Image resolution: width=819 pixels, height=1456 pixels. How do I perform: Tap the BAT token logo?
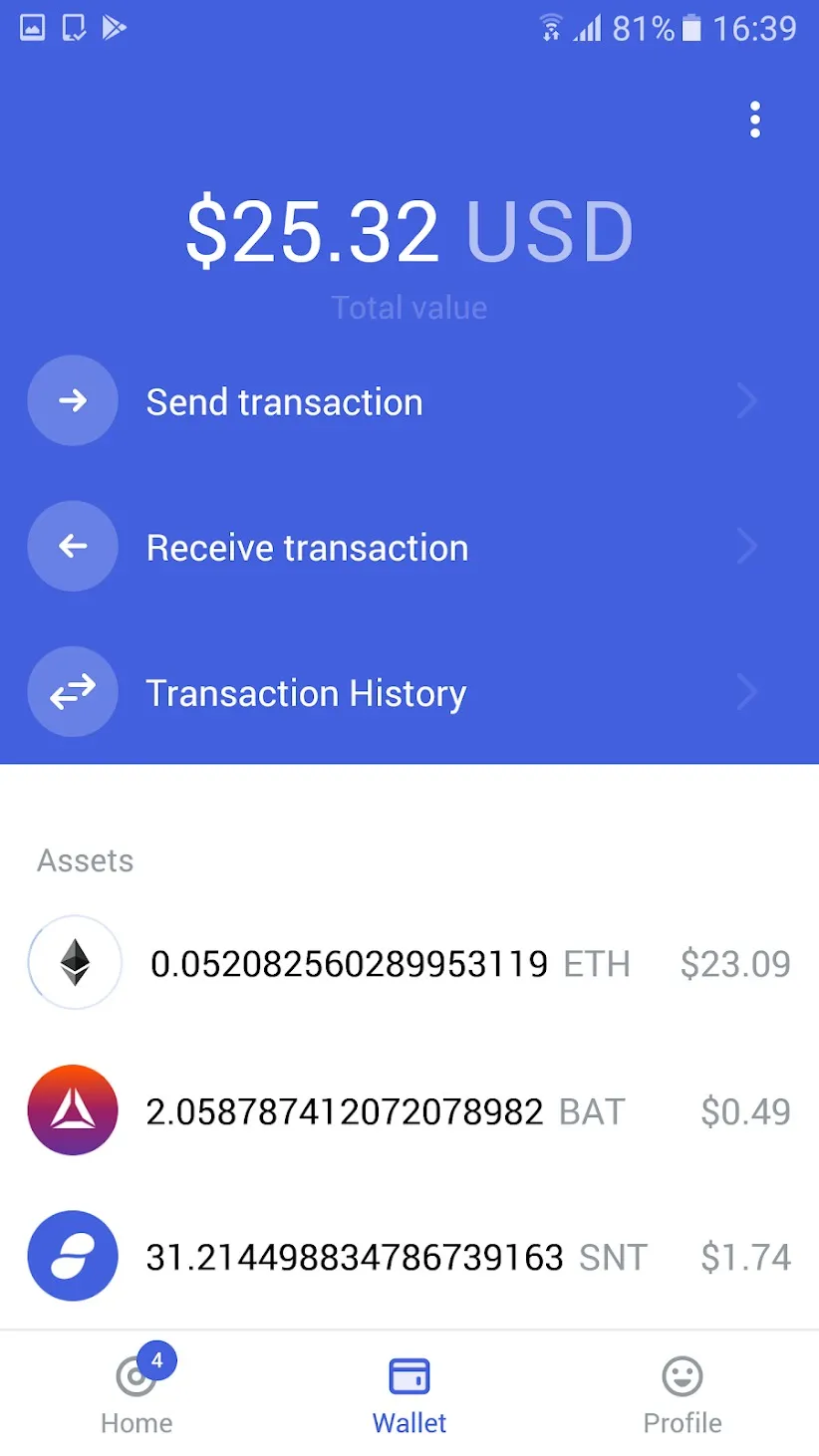pos(73,1110)
